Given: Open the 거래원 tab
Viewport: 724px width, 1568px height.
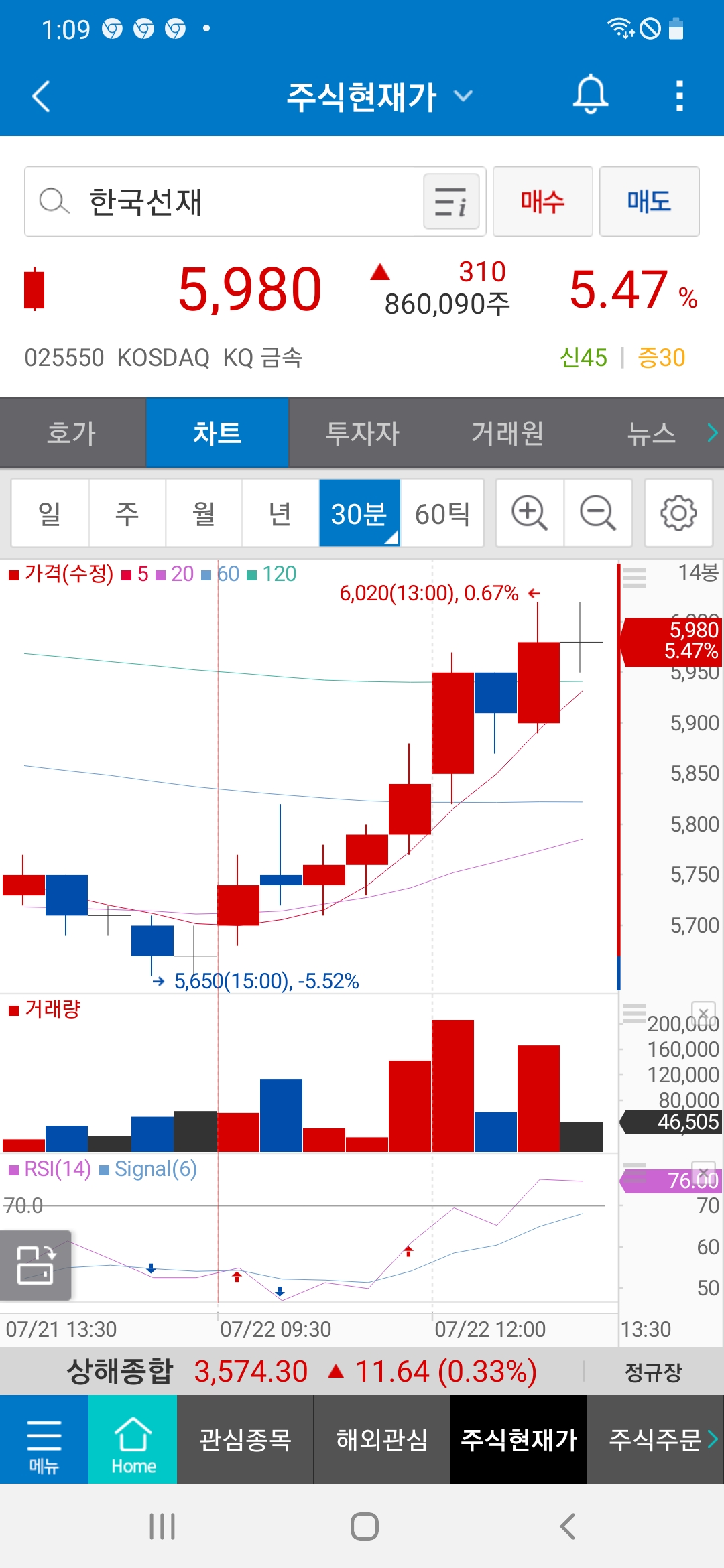Looking at the screenshot, I should (x=507, y=433).
